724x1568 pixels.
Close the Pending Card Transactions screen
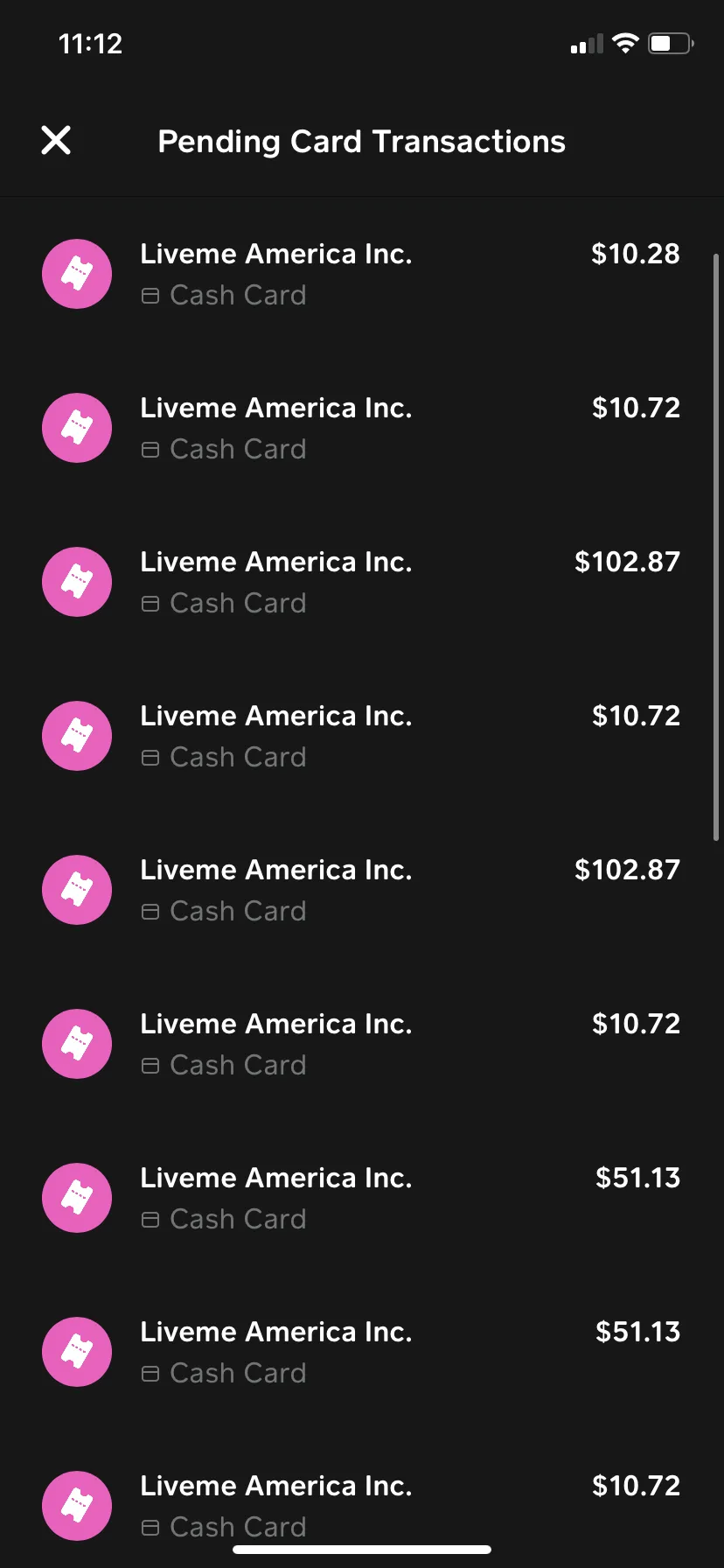(56, 140)
